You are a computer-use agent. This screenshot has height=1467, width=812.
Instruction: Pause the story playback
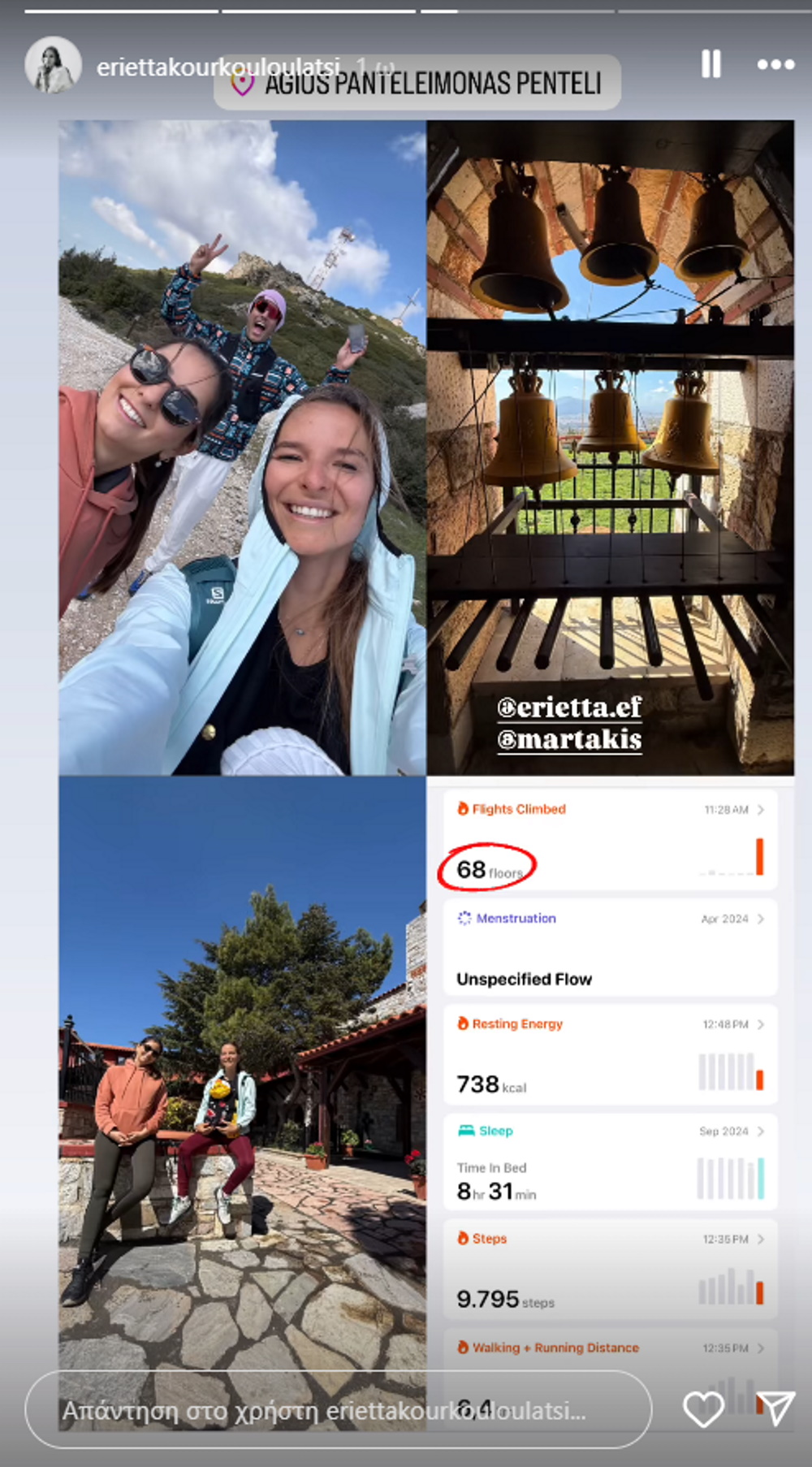[x=710, y=64]
